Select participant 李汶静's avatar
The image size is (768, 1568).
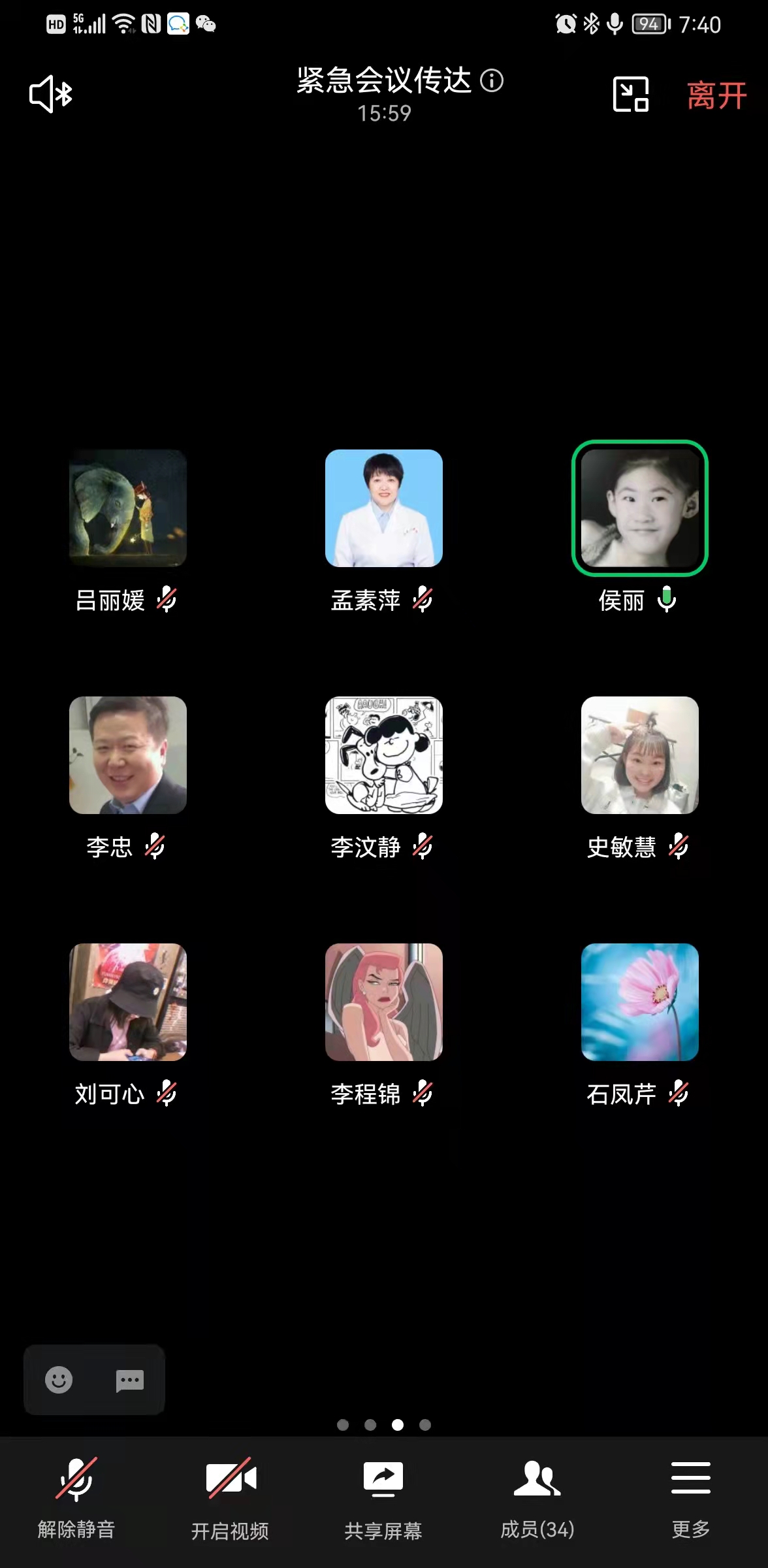pyautogui.click(x=384, y=755)
